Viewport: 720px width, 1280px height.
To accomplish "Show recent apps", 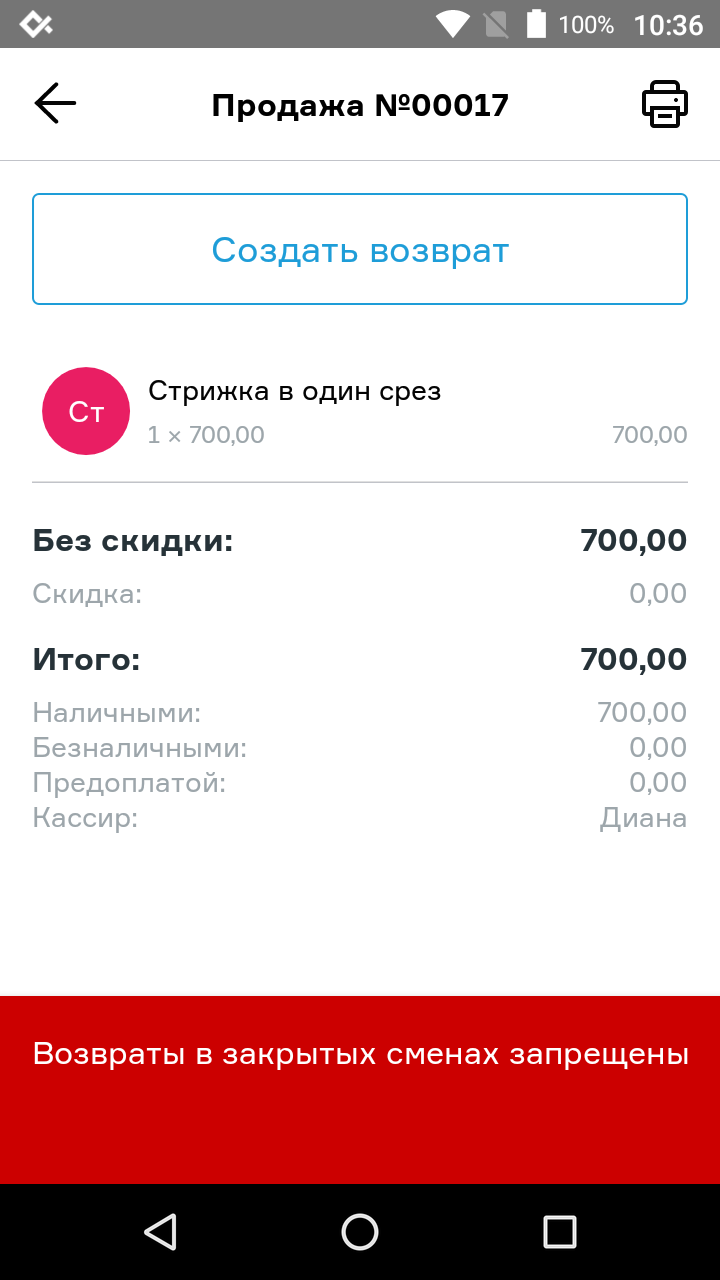I will (559, 1232).
